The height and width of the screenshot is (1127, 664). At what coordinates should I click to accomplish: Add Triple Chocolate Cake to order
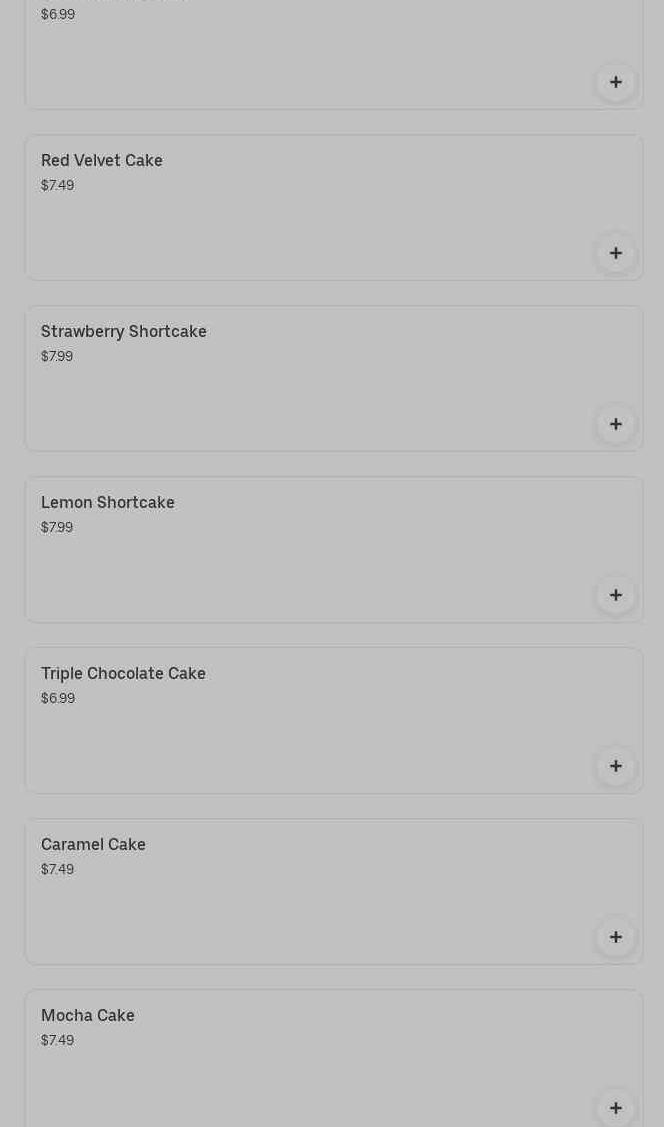(616, 766)
